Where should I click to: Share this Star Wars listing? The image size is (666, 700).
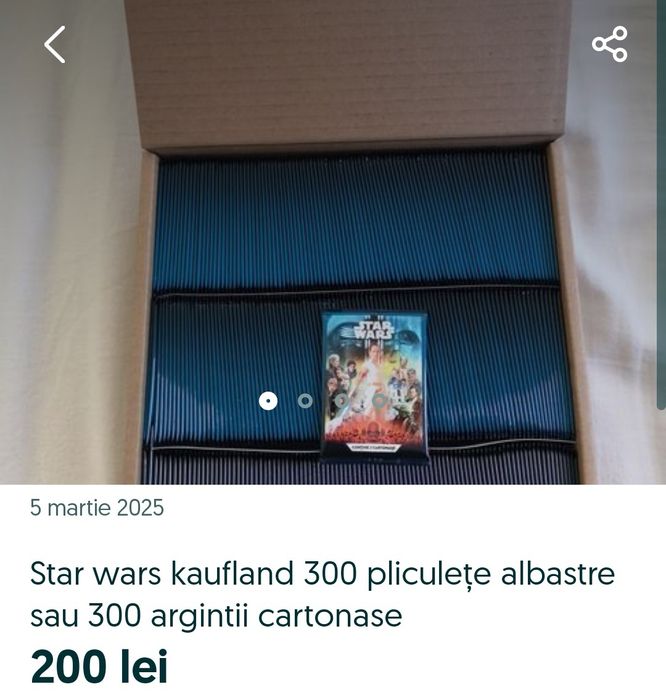click(x=609, y=45)
